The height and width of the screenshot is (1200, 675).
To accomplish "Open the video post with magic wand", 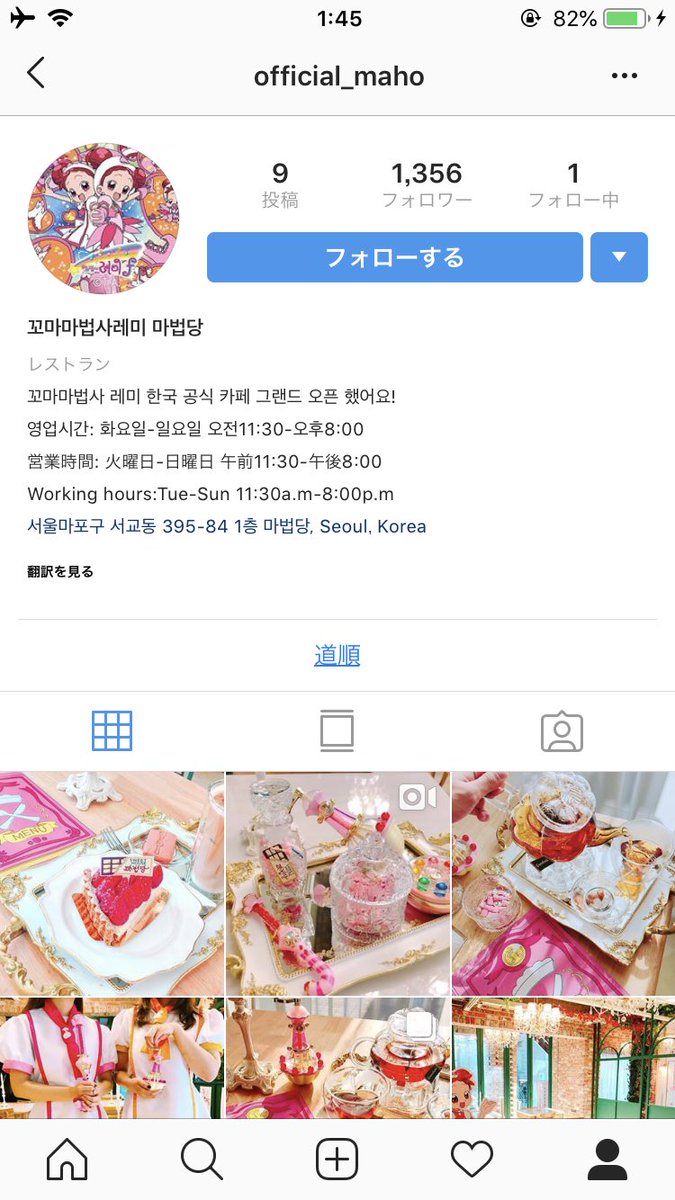I will [x=337, y=882].
